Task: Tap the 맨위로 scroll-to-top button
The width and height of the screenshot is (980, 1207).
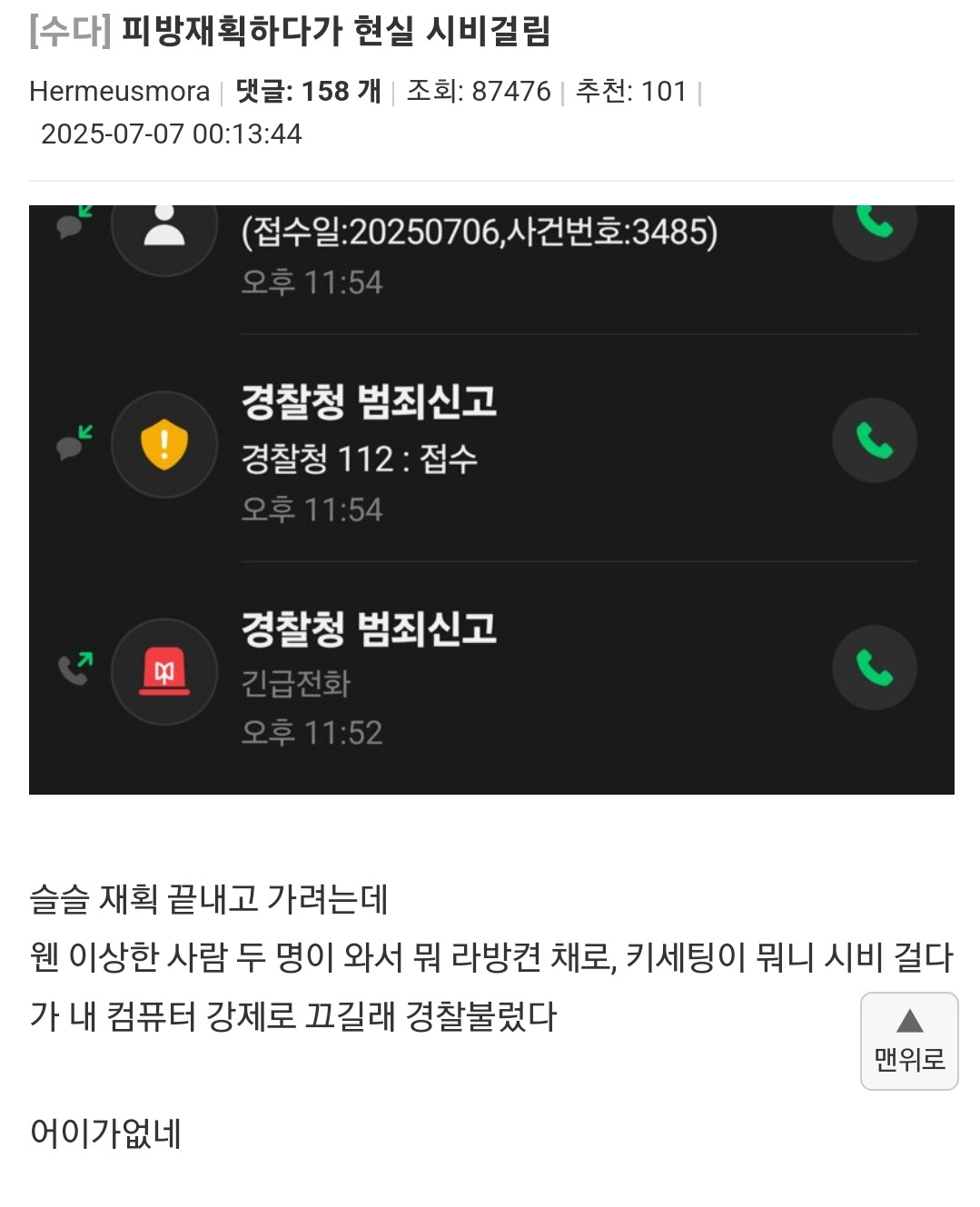Action: (908, 1041)
